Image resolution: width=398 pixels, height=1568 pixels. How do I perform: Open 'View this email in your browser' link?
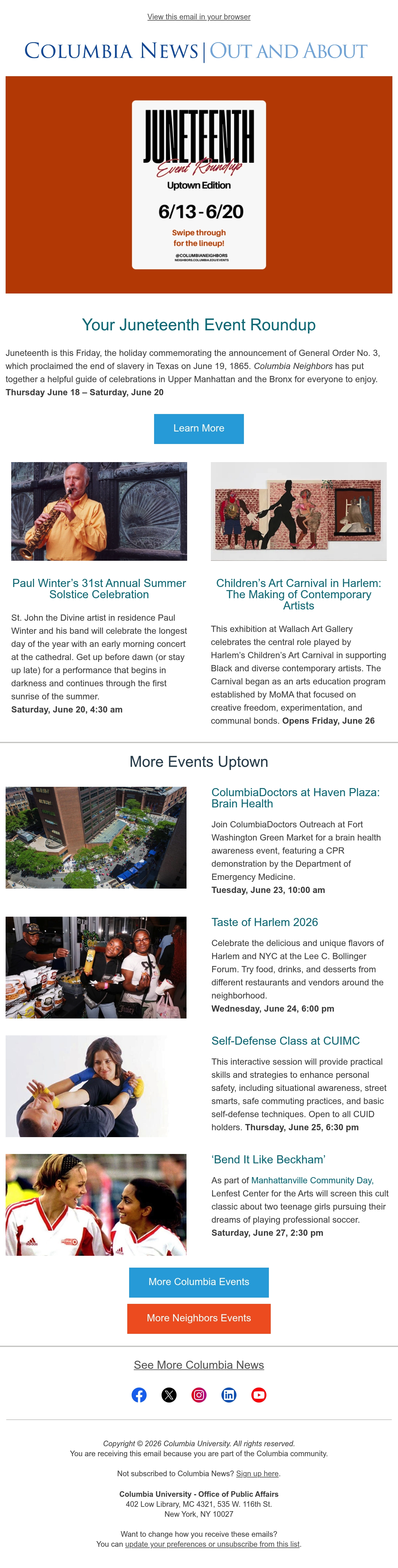coord(199,17)
